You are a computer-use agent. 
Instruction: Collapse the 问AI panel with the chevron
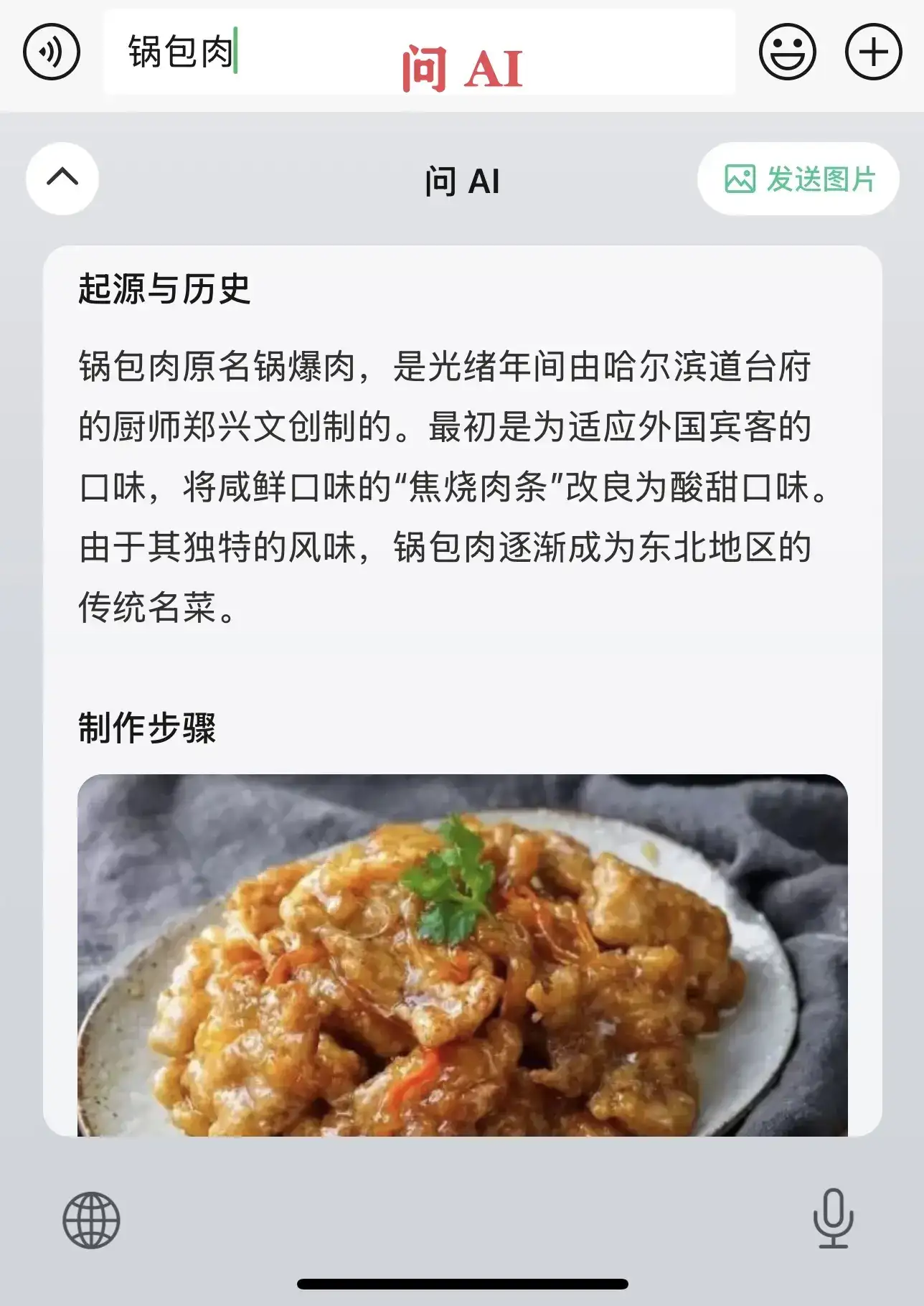pos(60,179)
